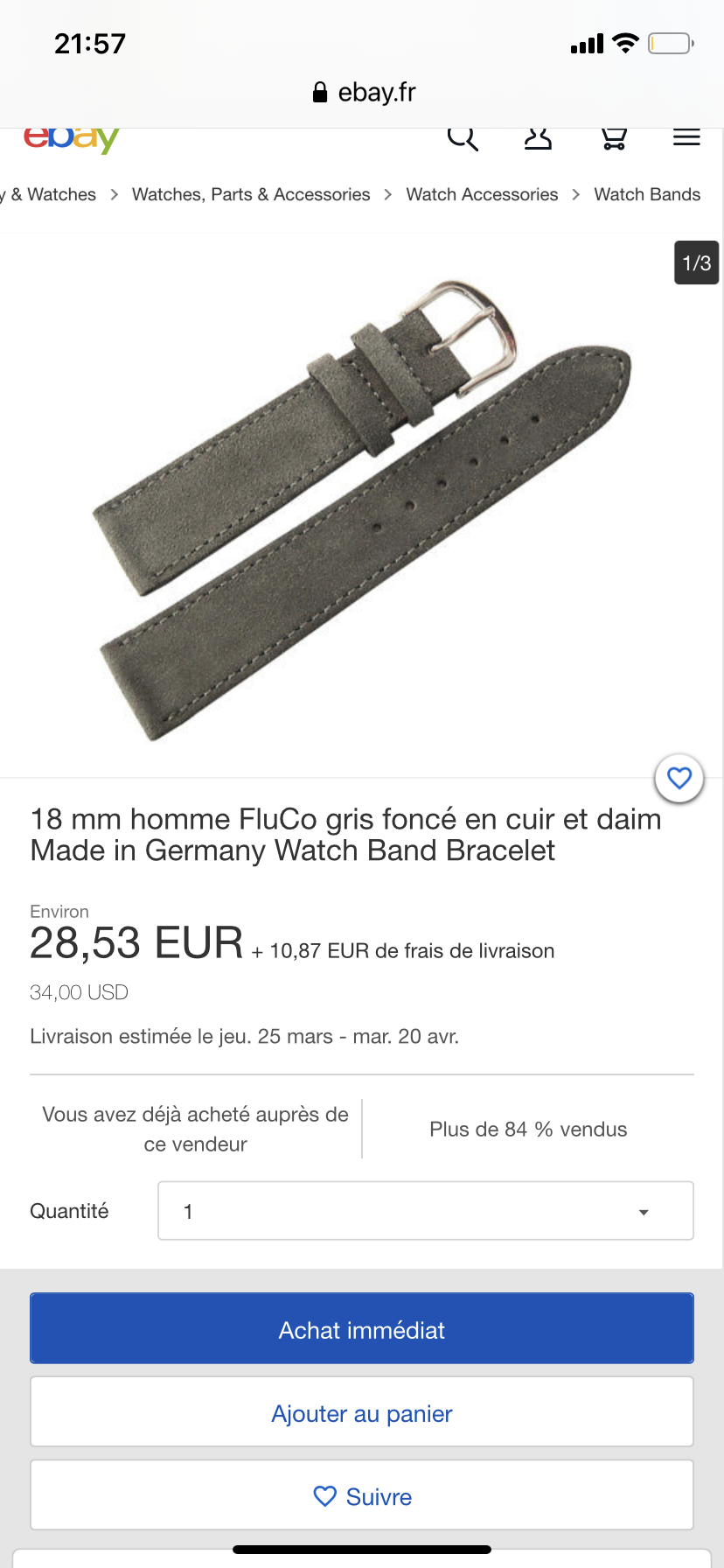Buy now with Achat immédiat
724x1568 pixels.
coord(362,1329)
